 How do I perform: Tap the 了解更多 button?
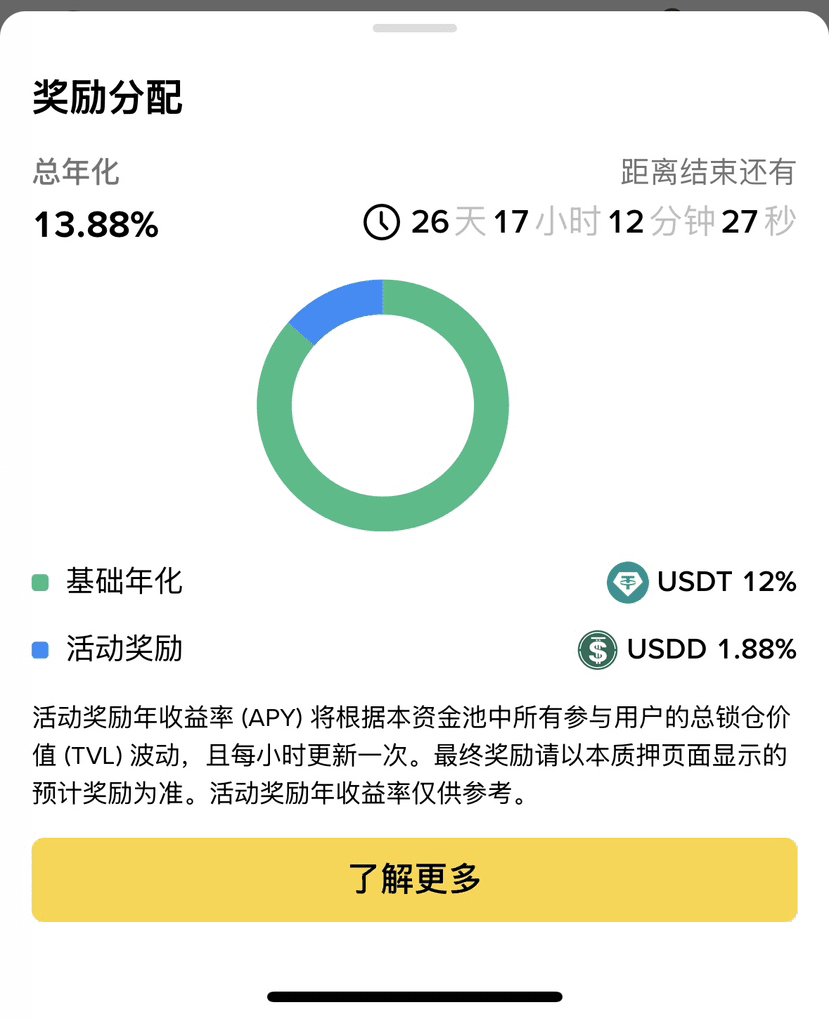pos(414,880)
